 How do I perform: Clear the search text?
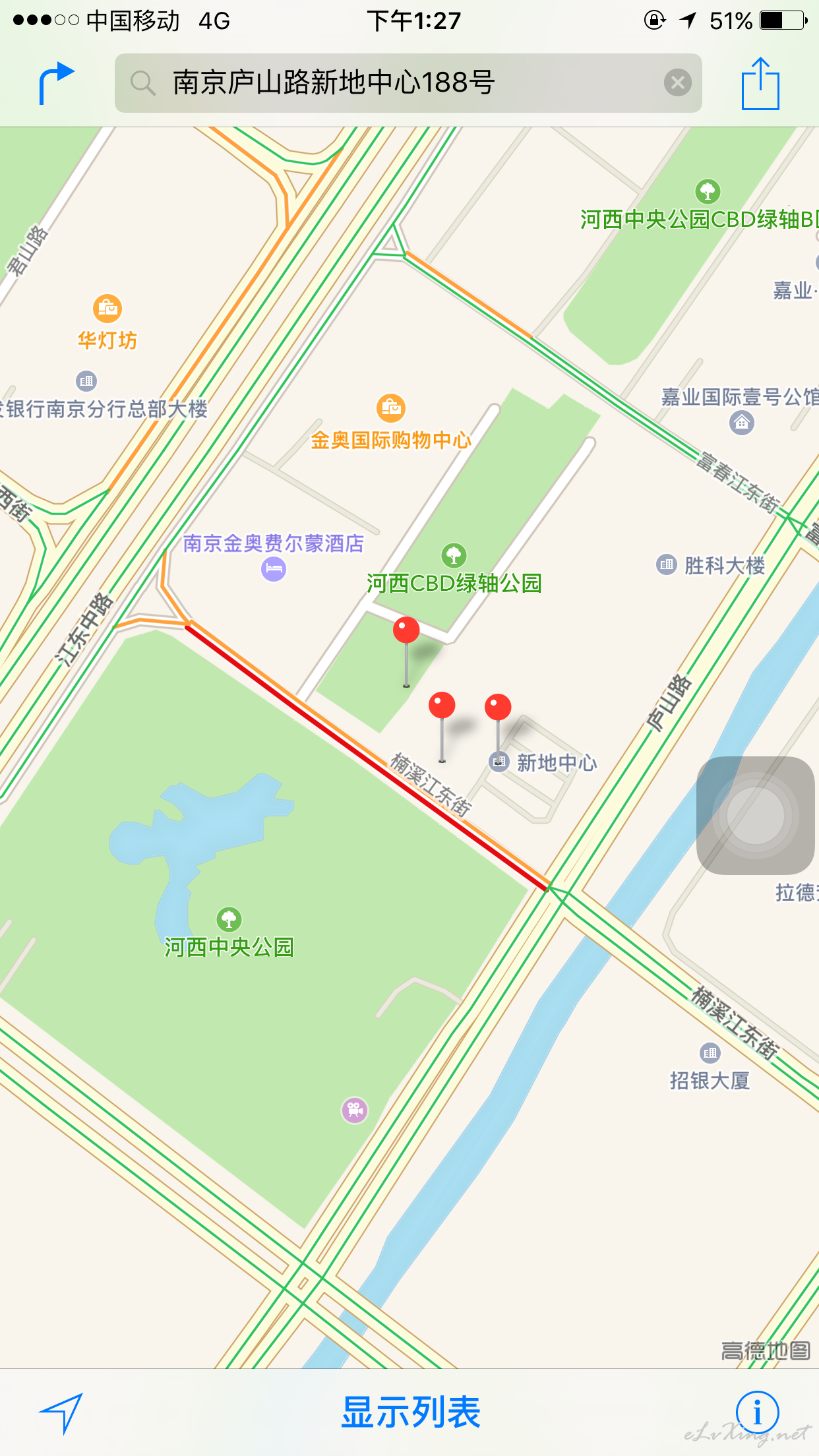coord(677,83)
